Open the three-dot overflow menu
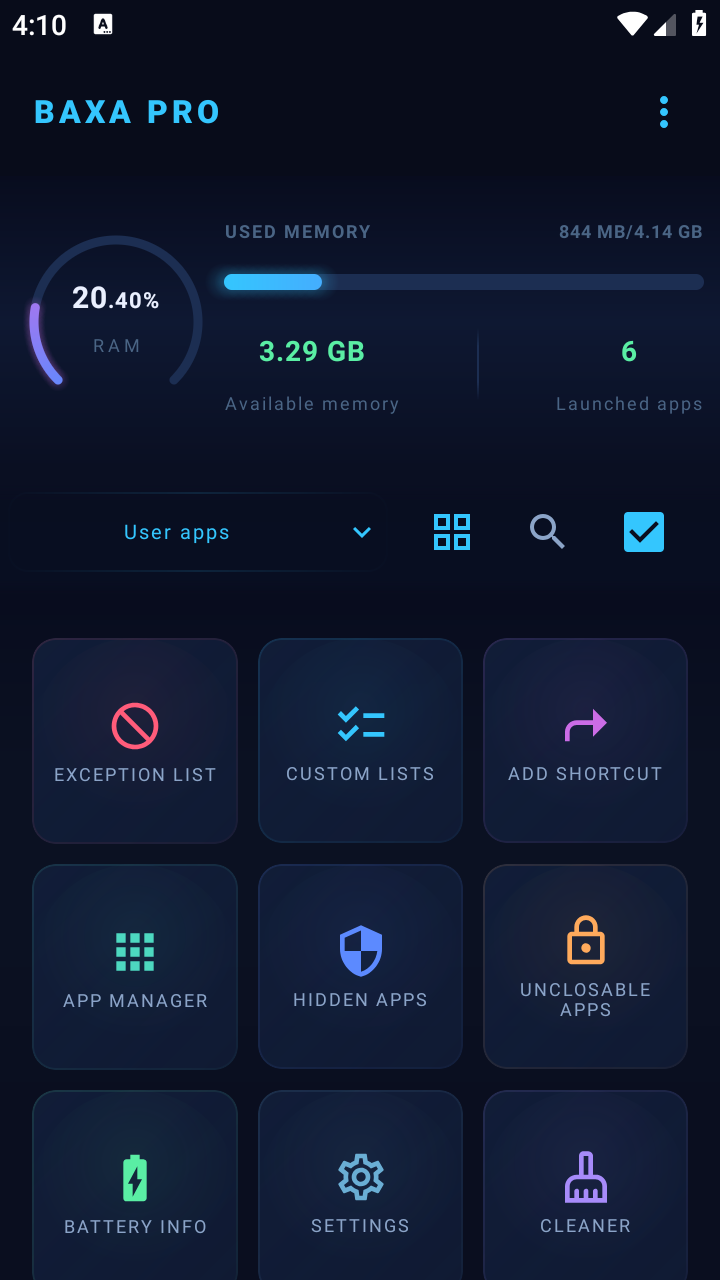Image resolution: width=720 pixels, height=1280 pixels. (x=663, y=112)
